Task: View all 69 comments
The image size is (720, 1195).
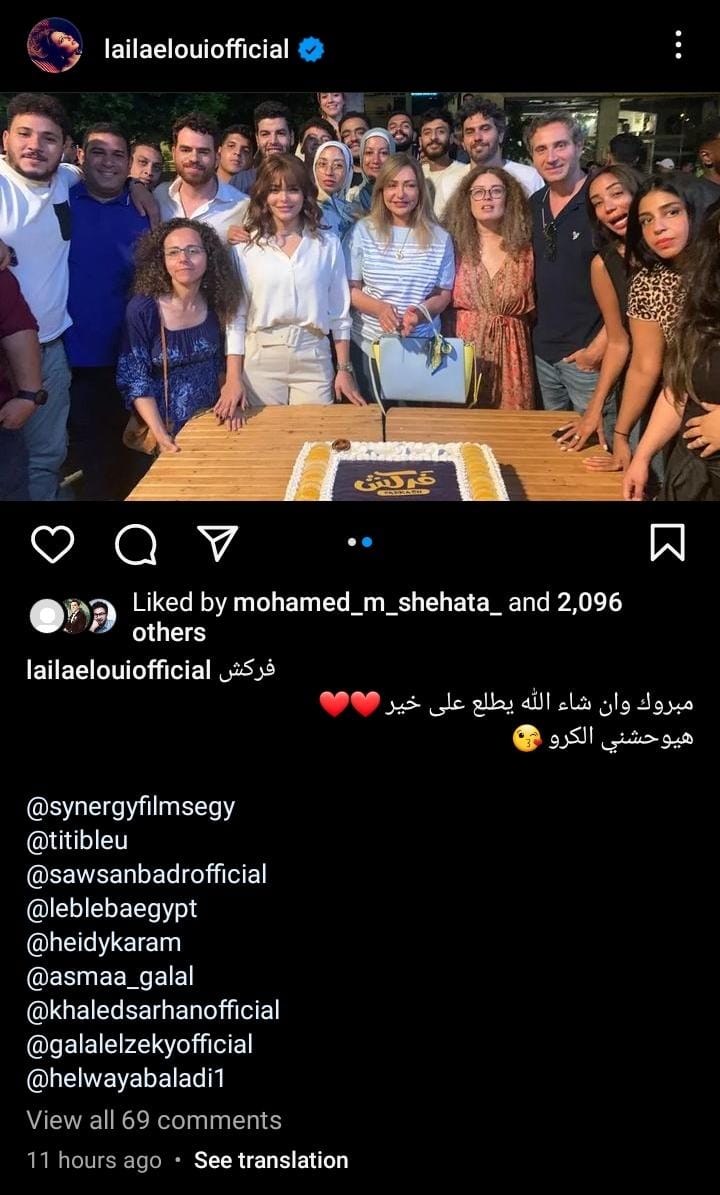Action: (154, 1119)
